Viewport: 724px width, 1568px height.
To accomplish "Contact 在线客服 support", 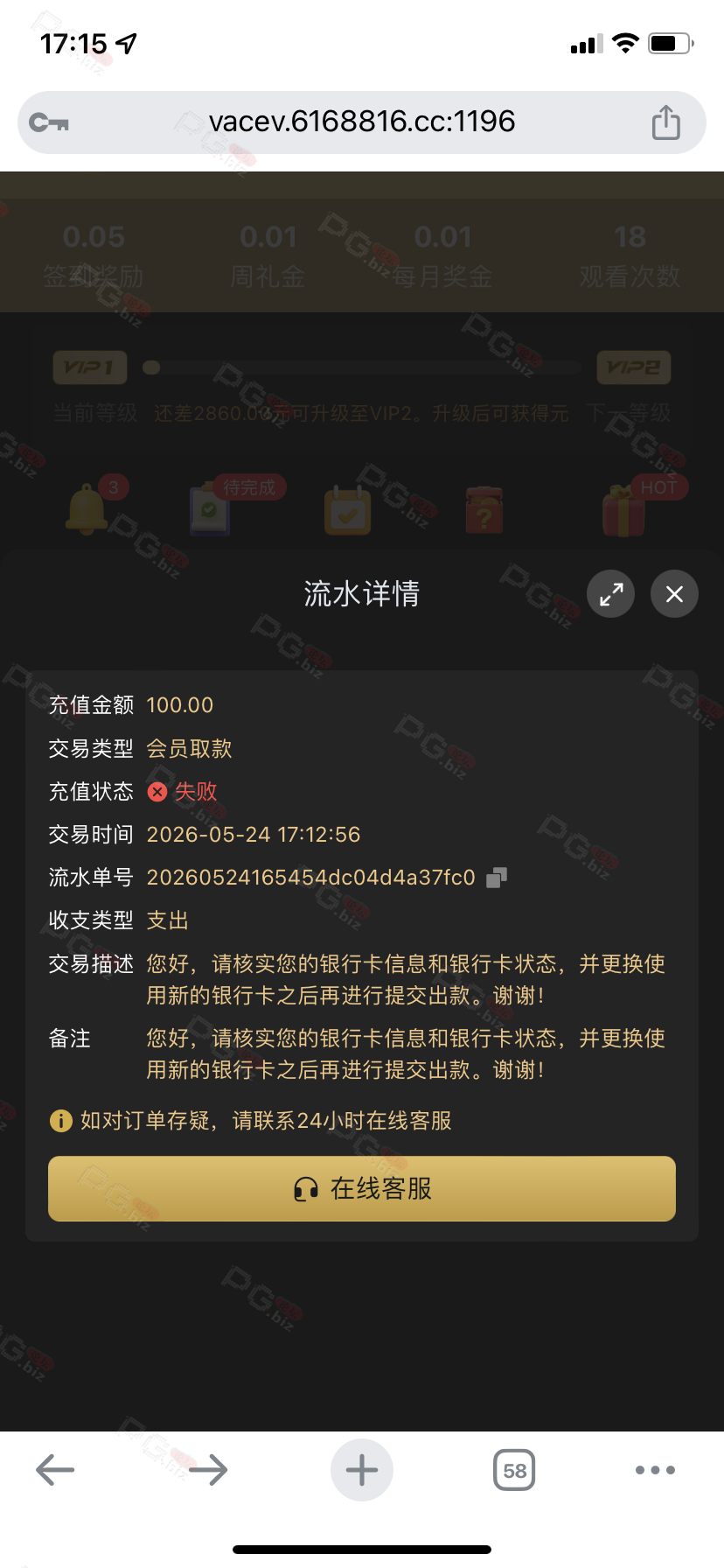I will pos(362,1188).
